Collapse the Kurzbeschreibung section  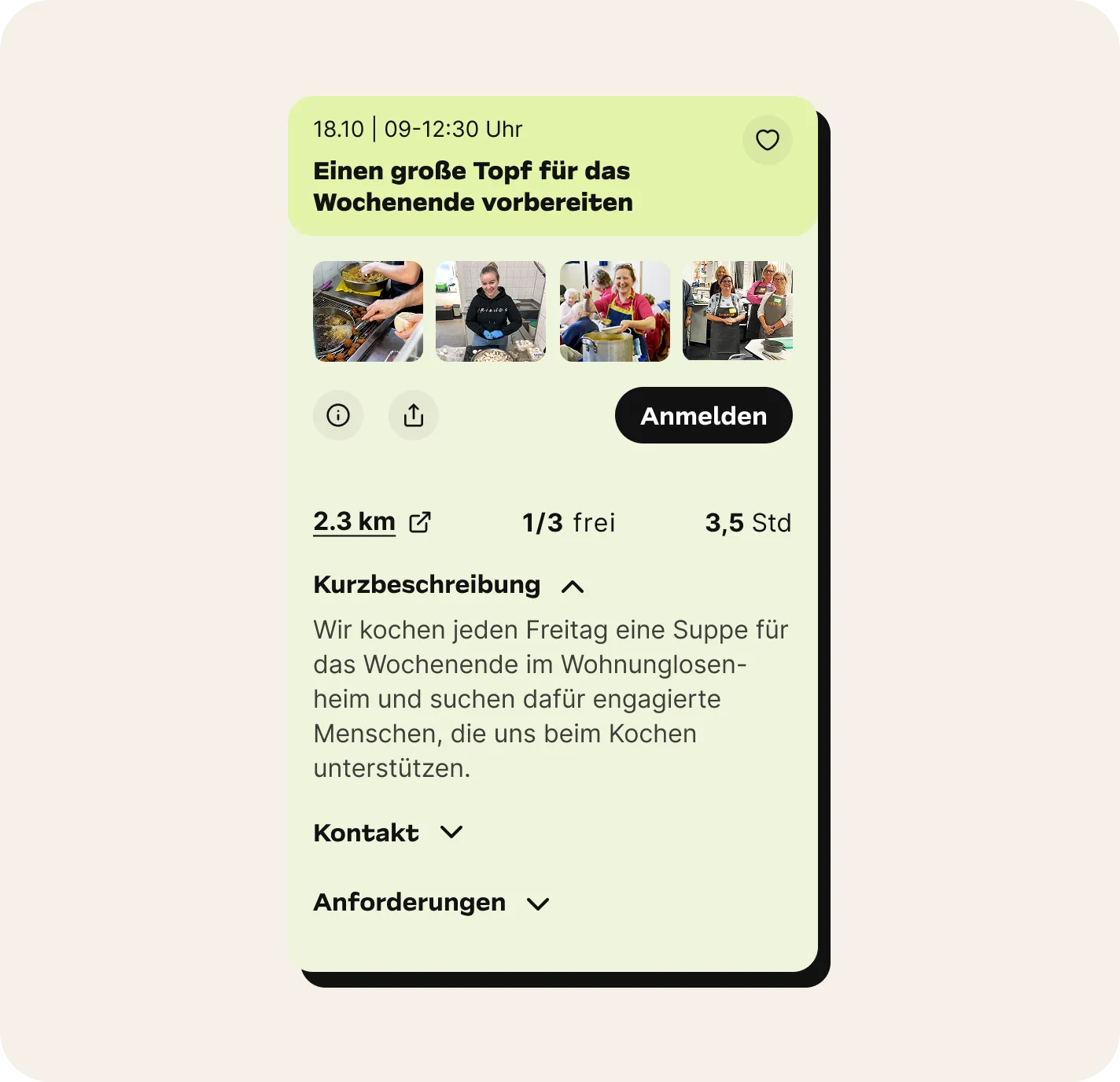[573, 587]
